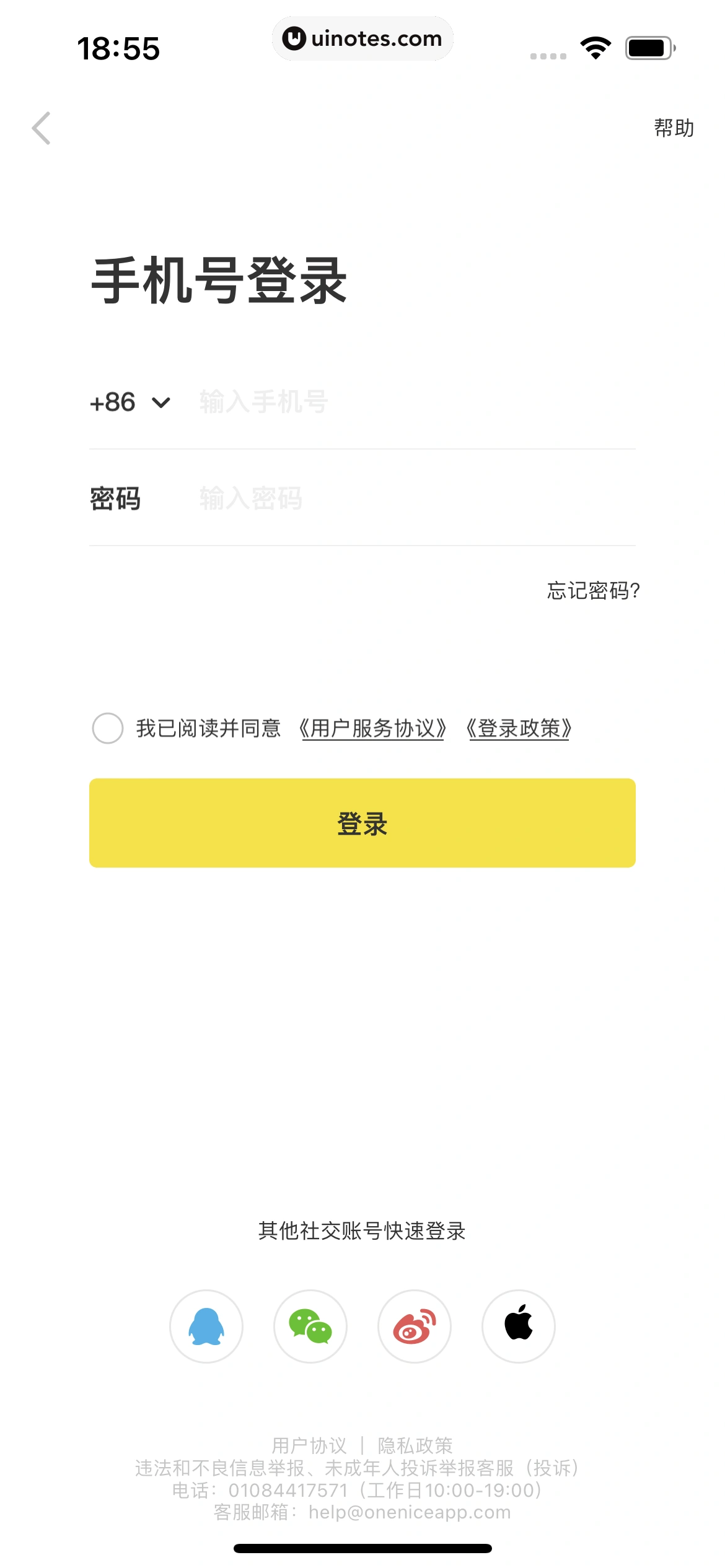This screenshot has height=1568, width=725.
Task: Open the 《用户服务协议》 link
Action: tap(372, 729)
